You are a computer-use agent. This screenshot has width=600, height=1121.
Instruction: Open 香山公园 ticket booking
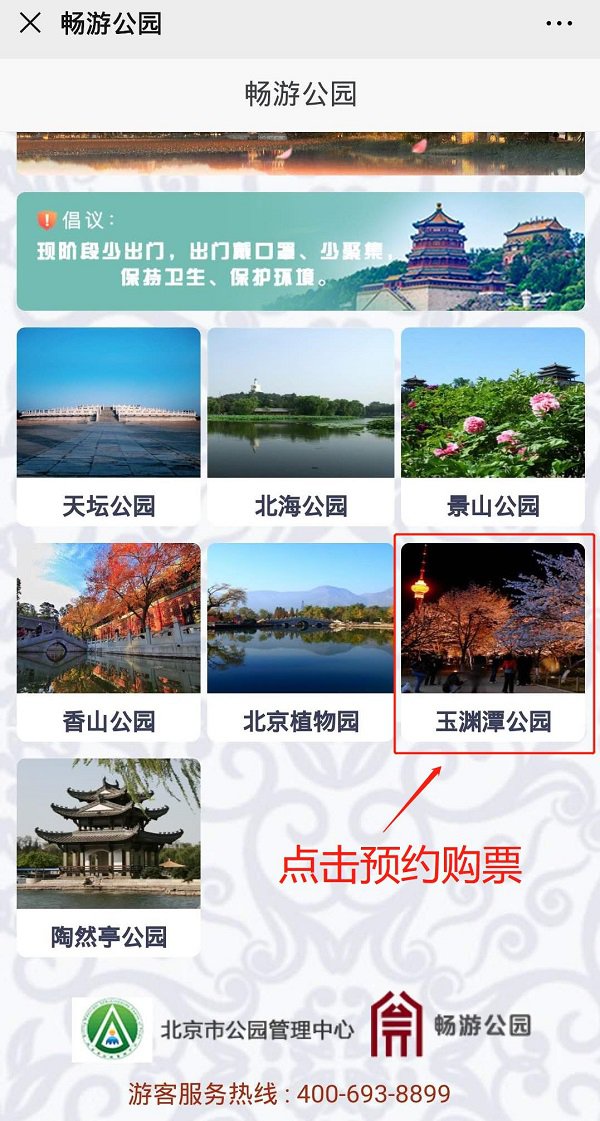(108, 641)
